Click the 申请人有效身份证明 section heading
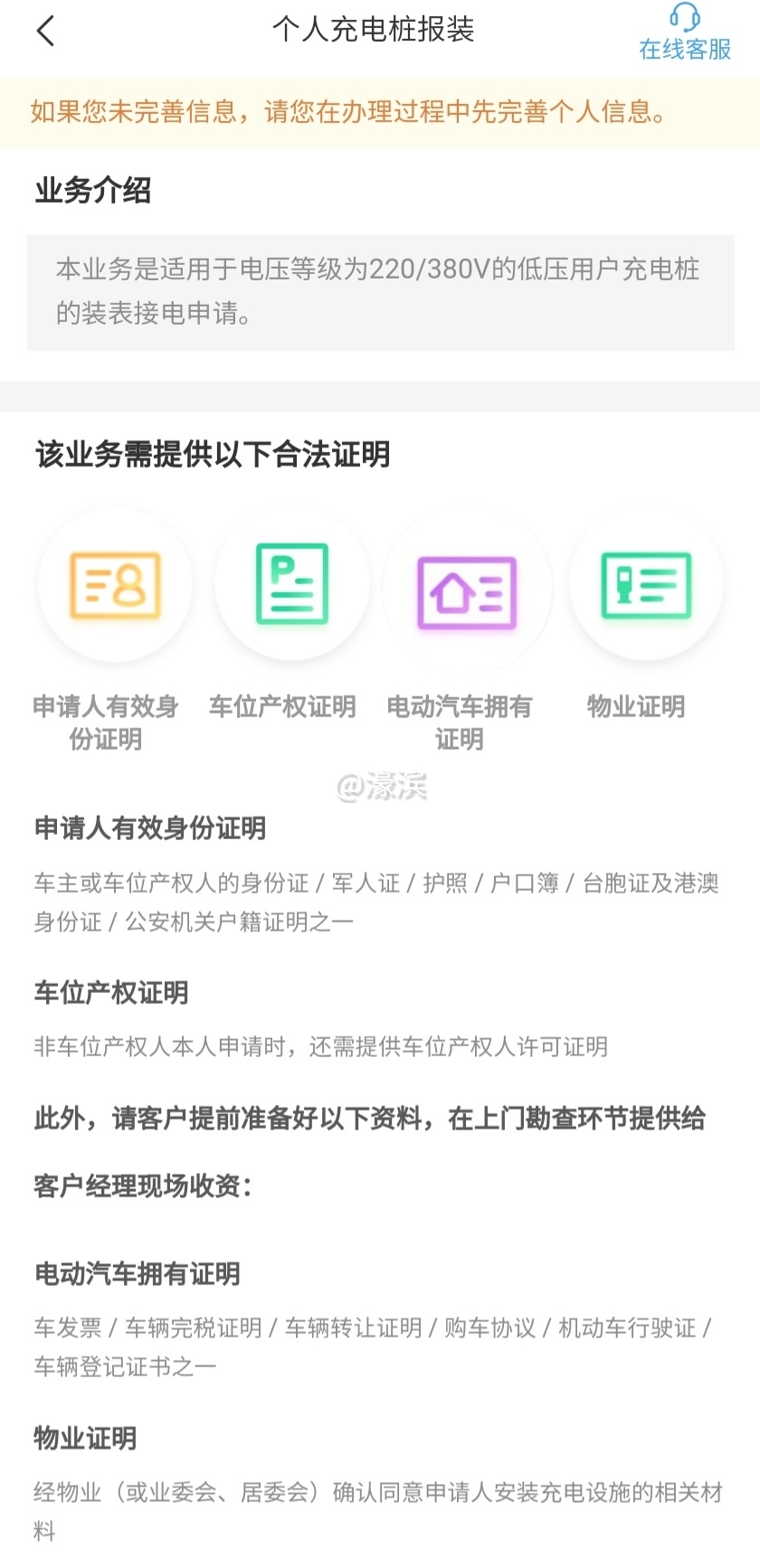This screenshot has height=1568, width=760. point(149,828)
